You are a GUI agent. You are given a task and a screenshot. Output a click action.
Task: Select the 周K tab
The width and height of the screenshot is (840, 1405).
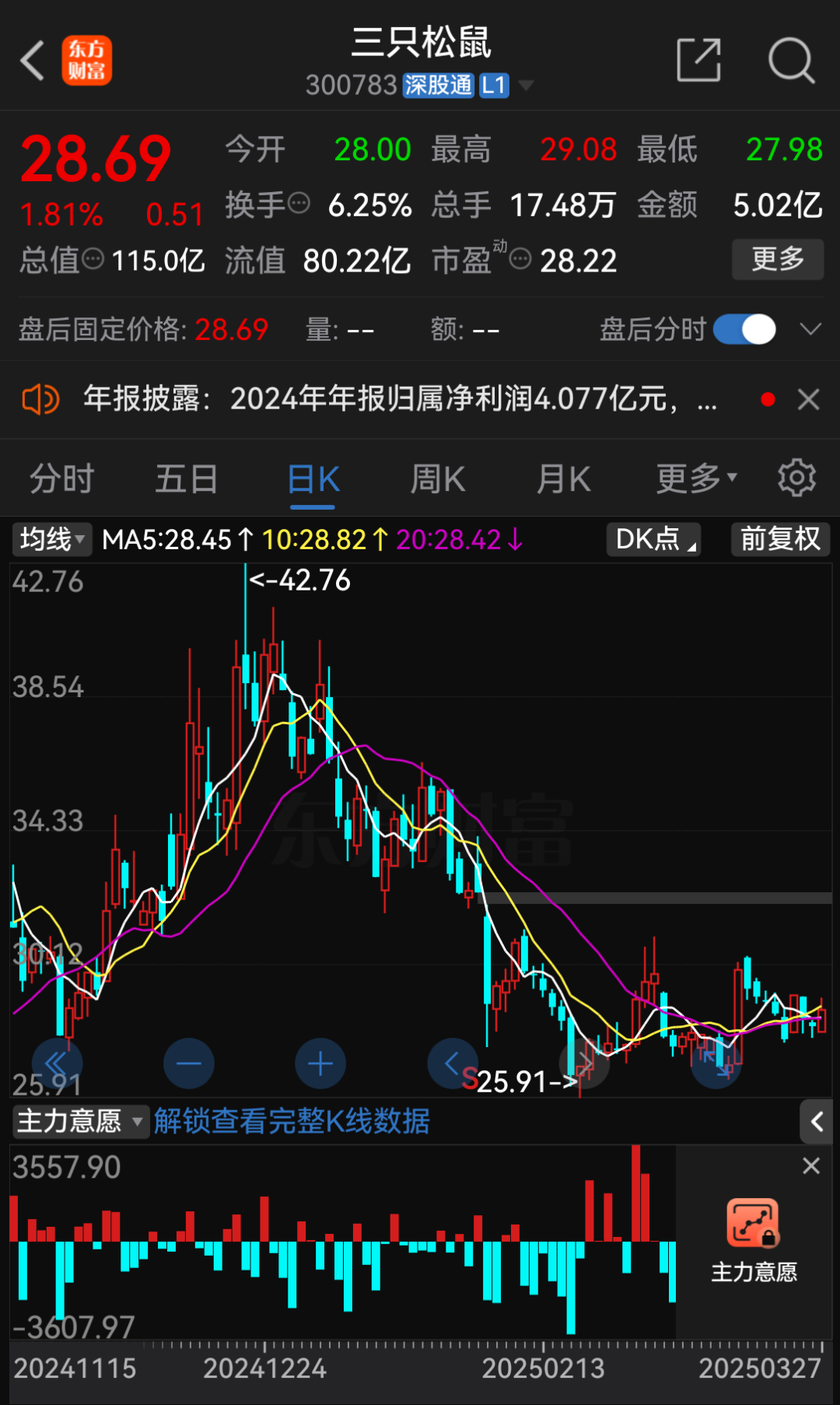click(x=438, y=478)
